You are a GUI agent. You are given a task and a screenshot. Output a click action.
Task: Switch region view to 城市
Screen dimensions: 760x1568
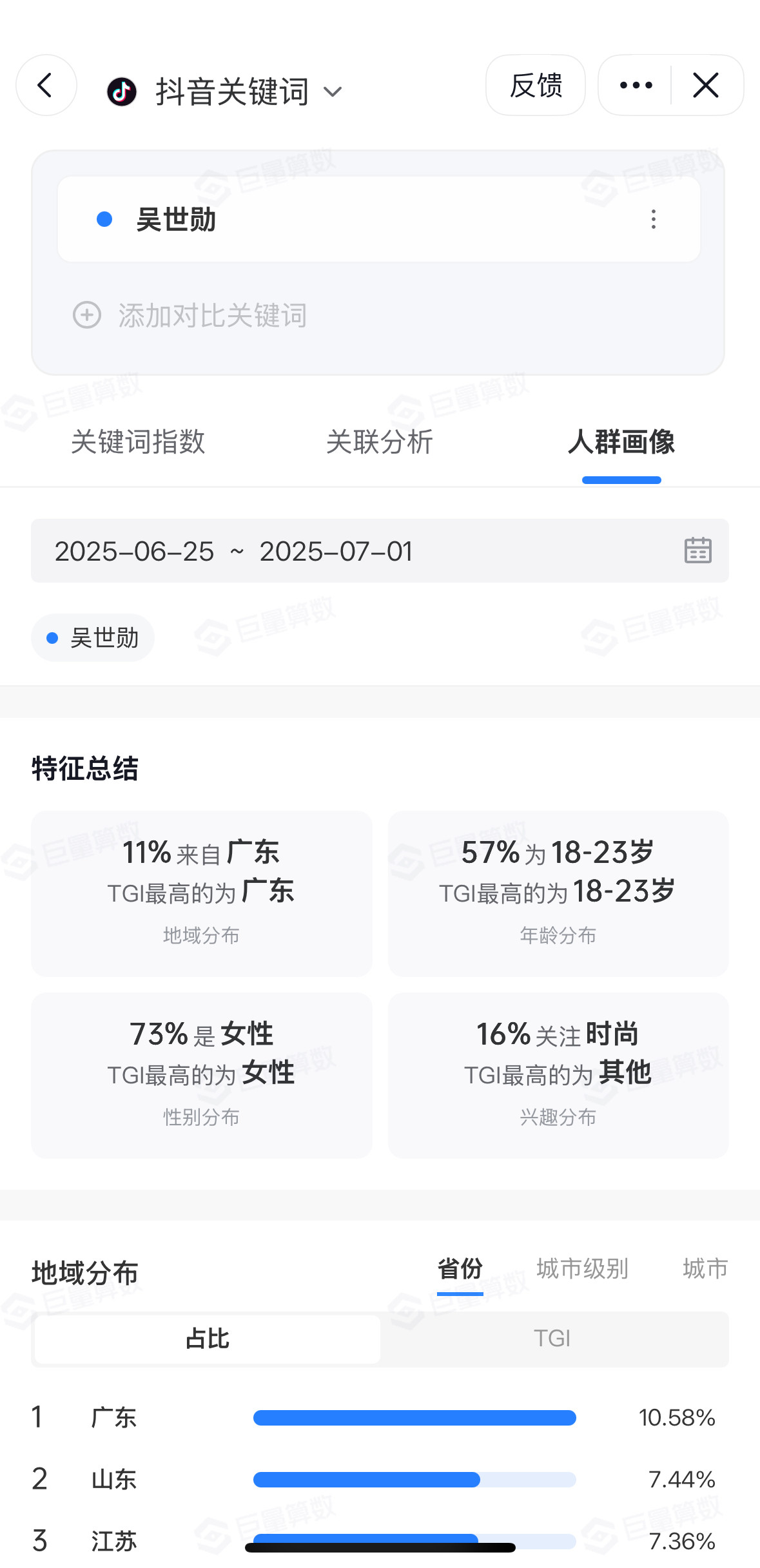coord(705,1269)
